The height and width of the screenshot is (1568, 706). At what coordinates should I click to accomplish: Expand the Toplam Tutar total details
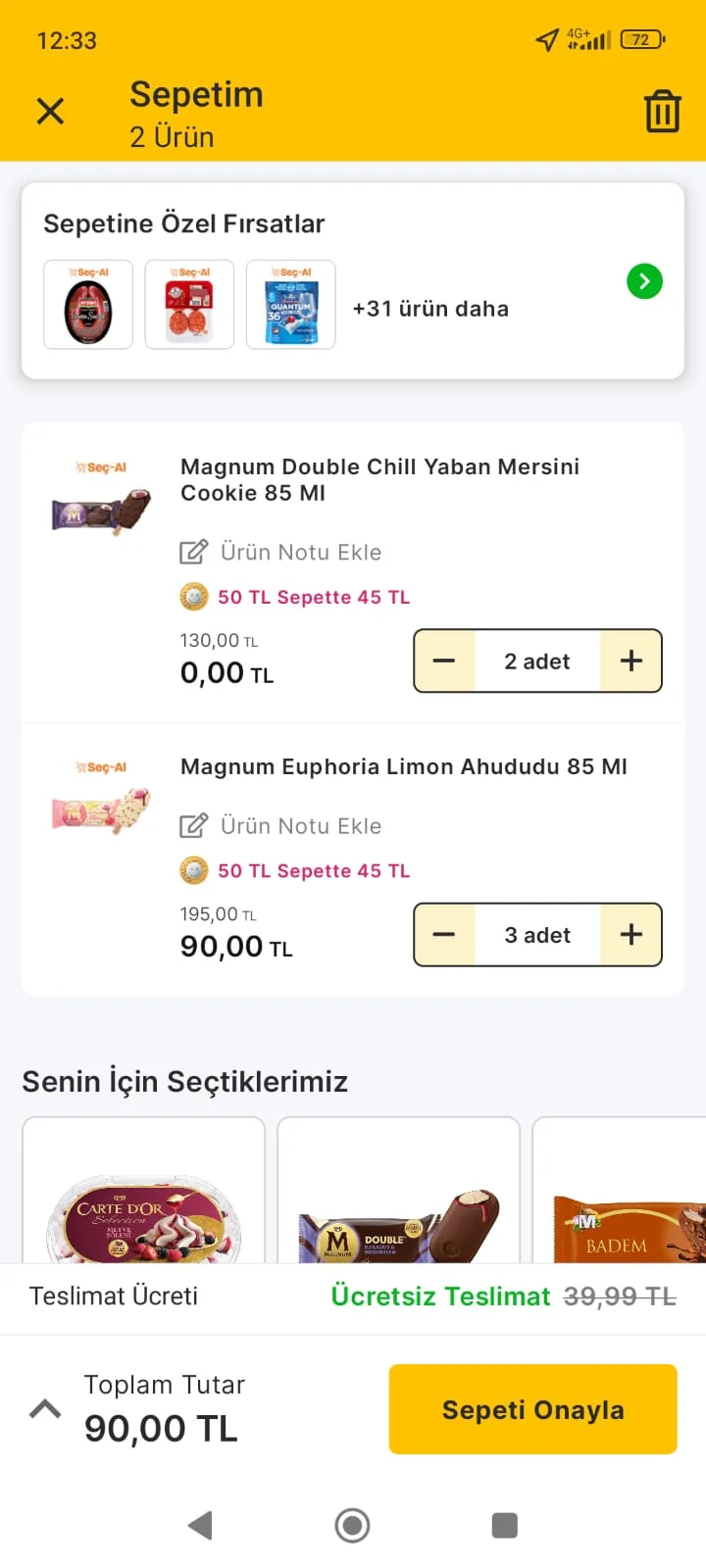point(45,1409)
